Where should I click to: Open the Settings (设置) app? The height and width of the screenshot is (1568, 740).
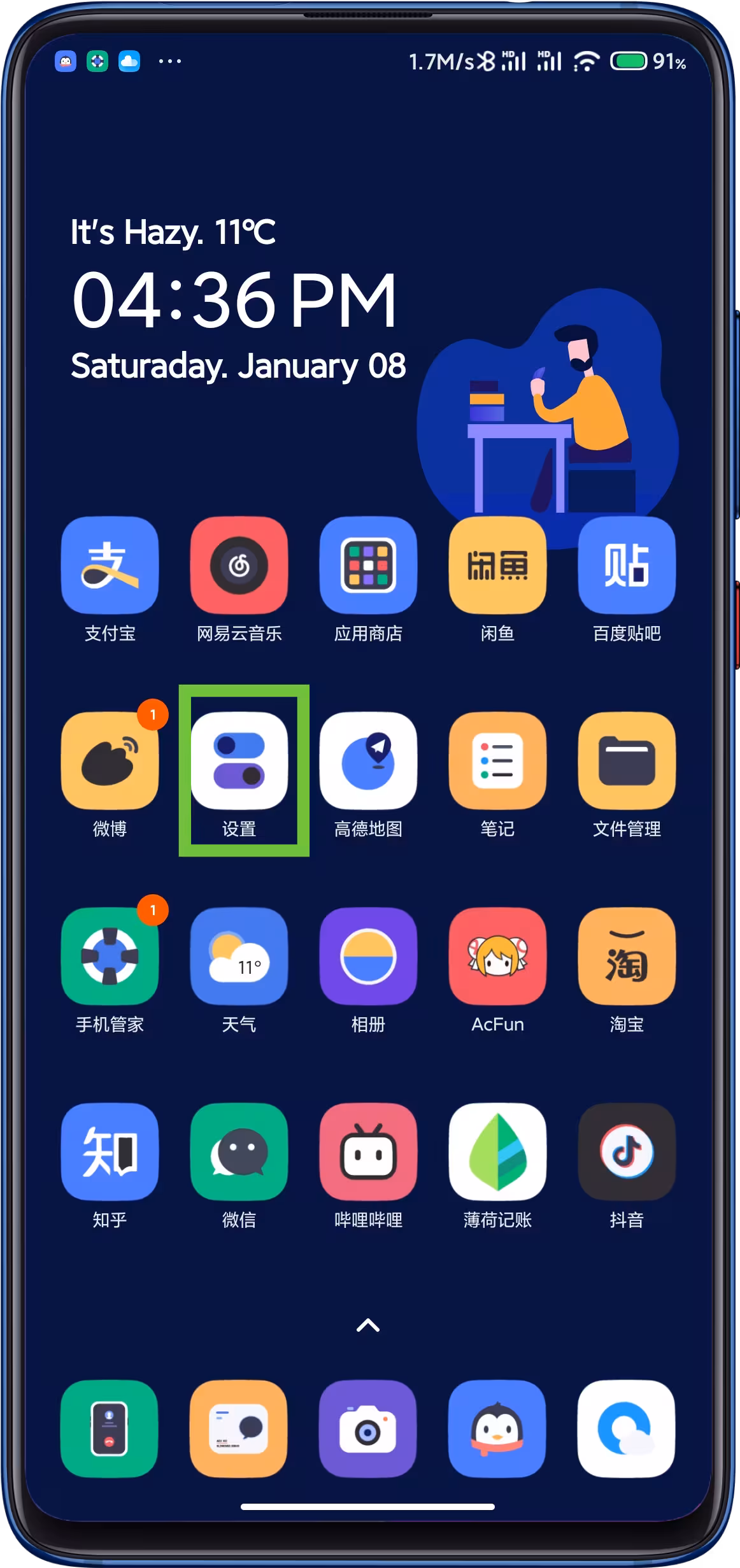[239, 760]
